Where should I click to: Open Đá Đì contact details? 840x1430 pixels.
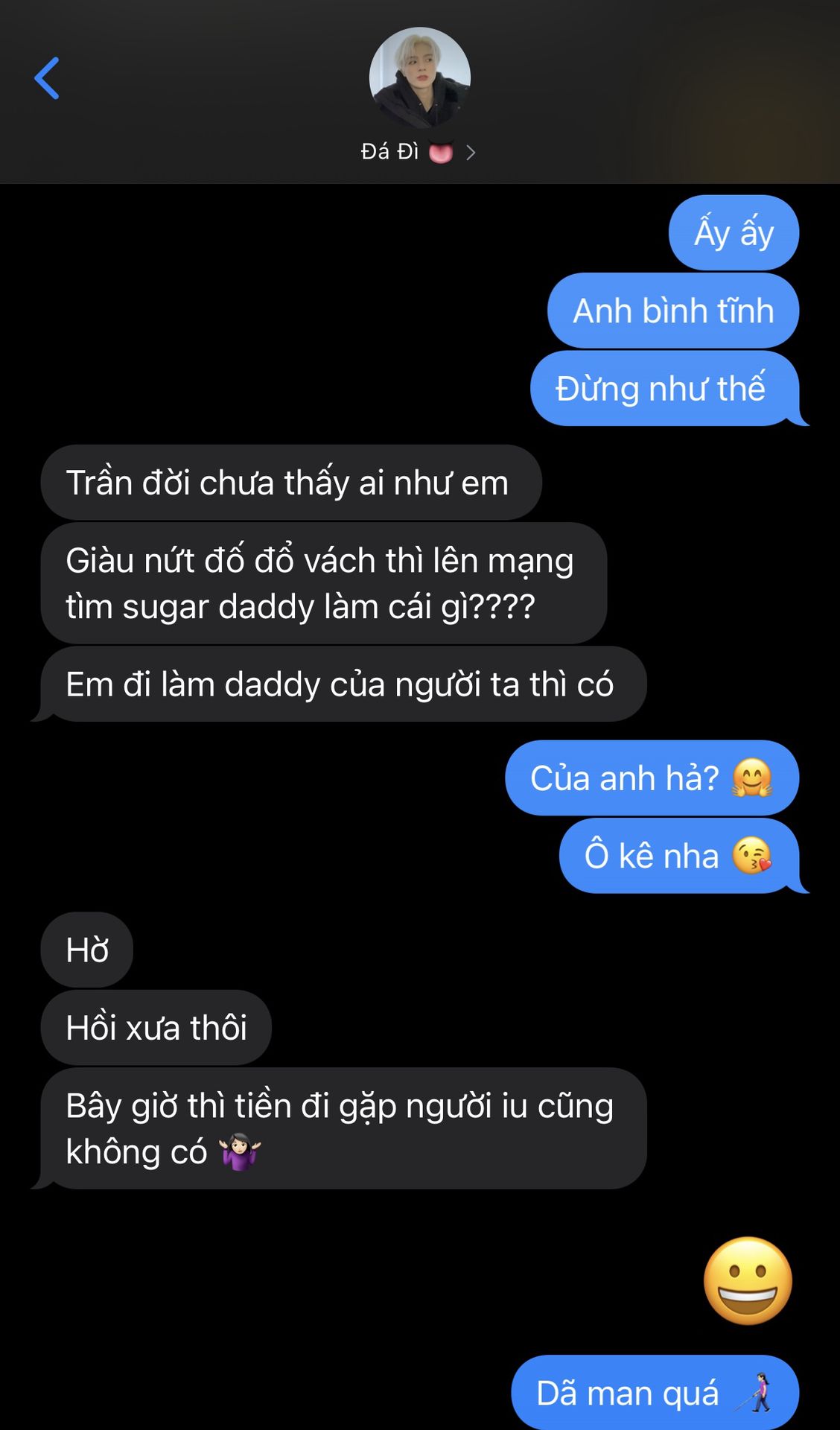pos(418,152)
